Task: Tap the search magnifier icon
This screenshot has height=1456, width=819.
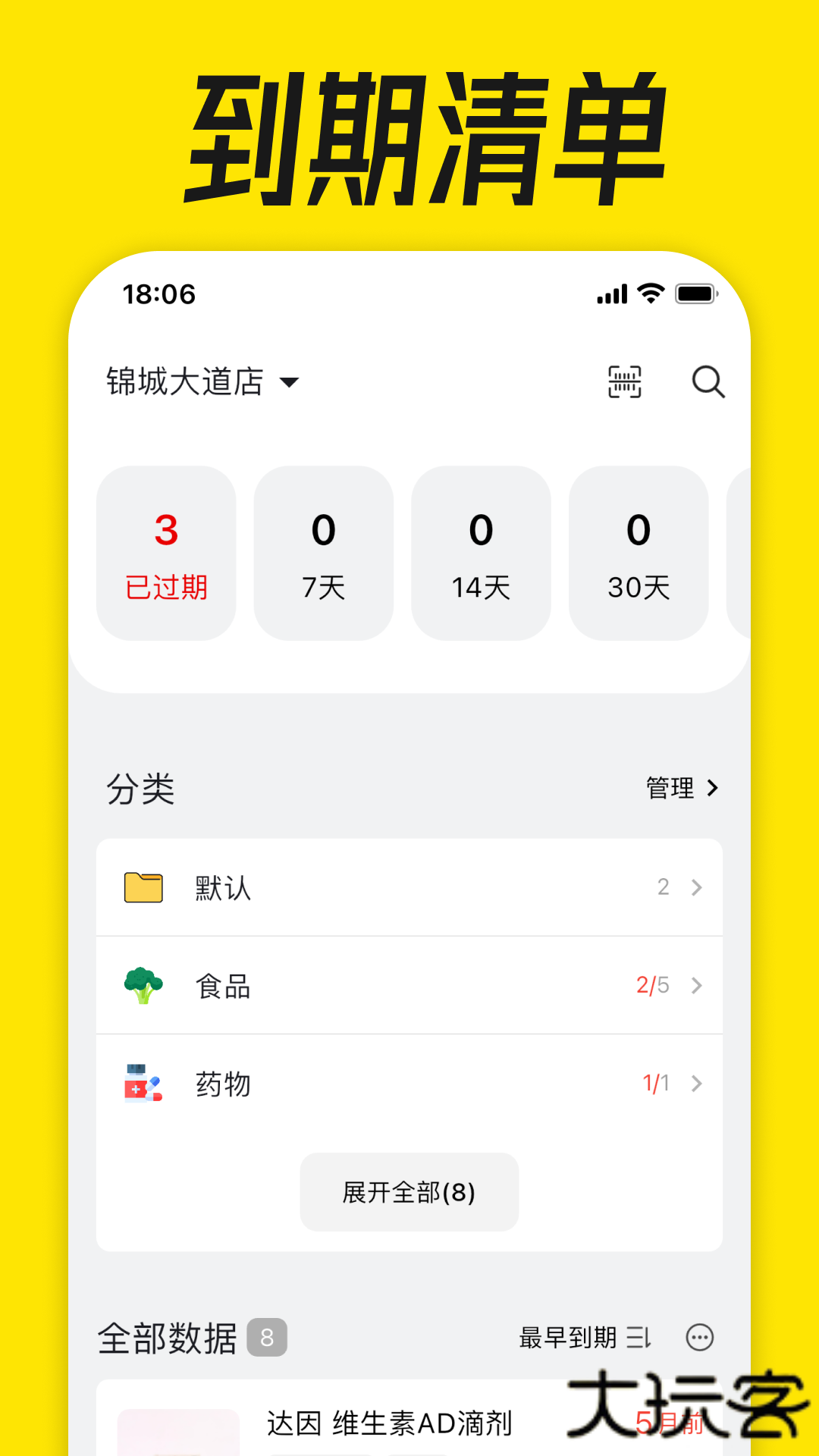Action: pyautogui.click(x=708, y=382)
